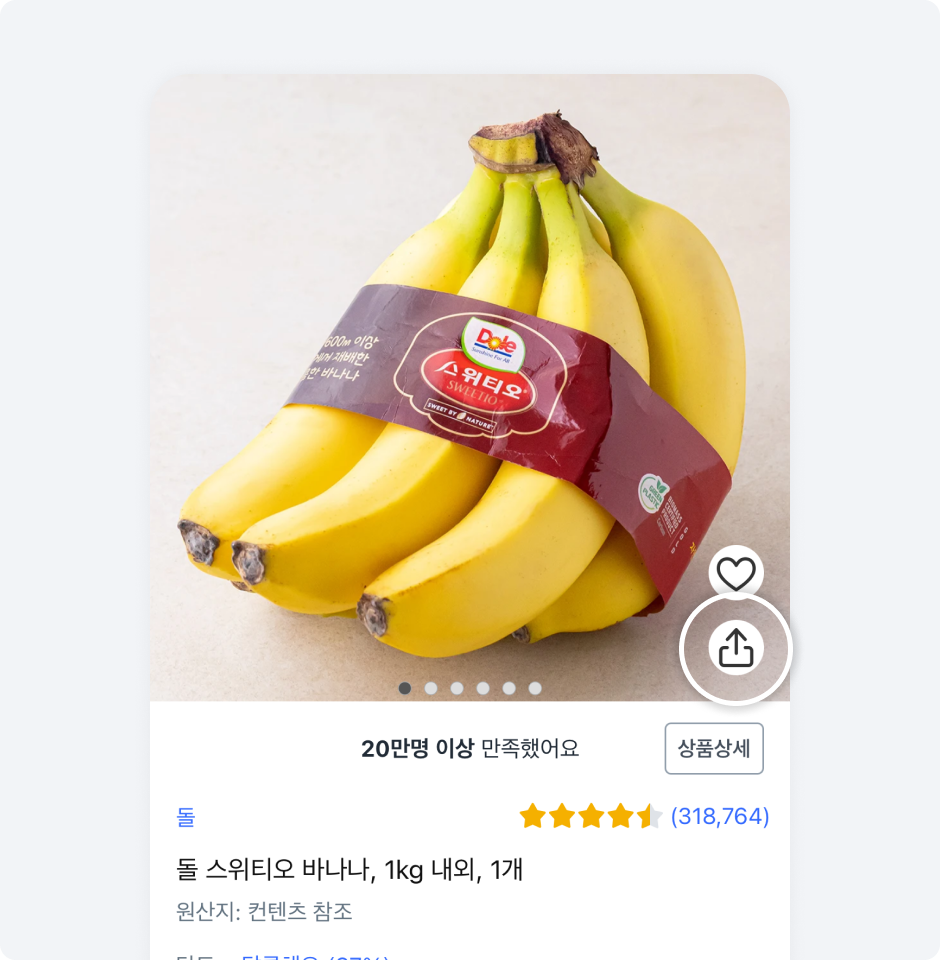Jump to the second image indicator dot
This screenshot has width=940, height=960.
pos(431,688)
